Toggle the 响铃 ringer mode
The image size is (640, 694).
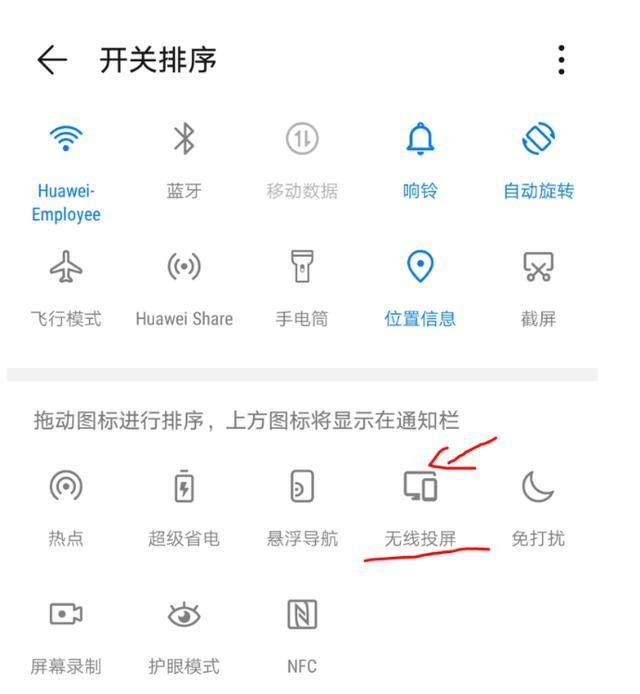(x=420, y=141)
